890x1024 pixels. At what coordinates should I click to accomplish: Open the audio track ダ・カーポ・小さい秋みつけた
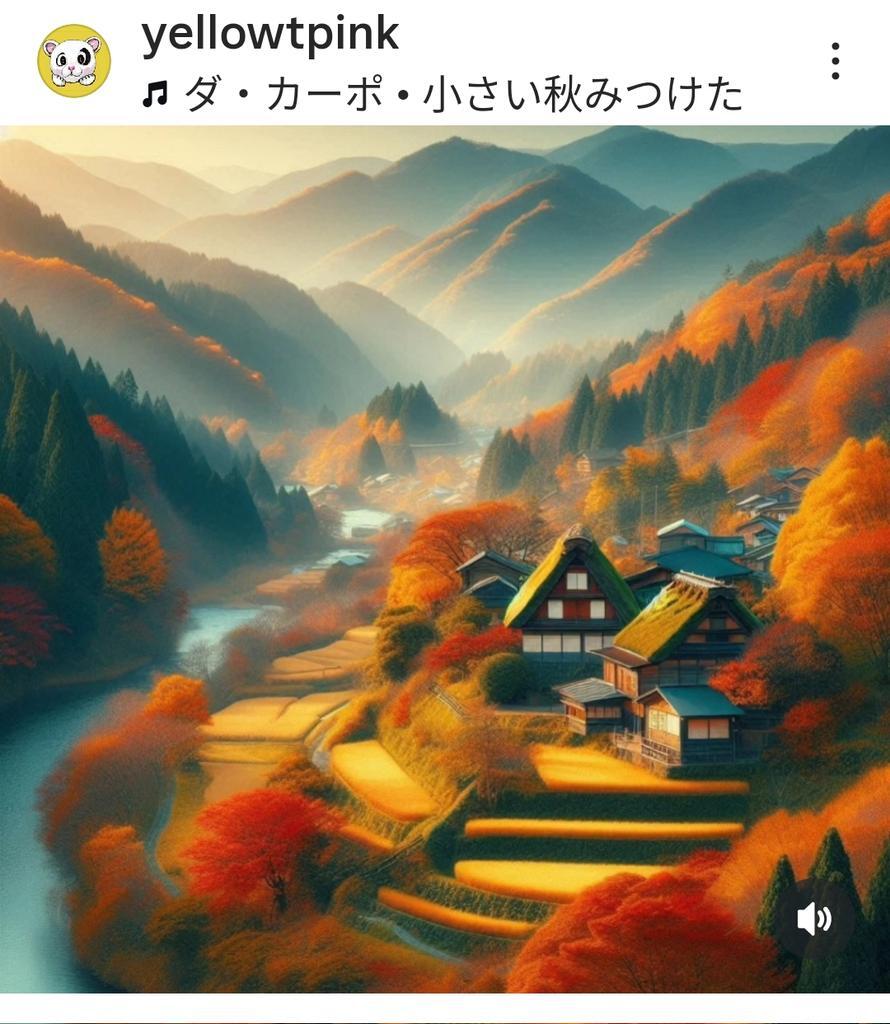pyautogui.click(x=442, y=94)
